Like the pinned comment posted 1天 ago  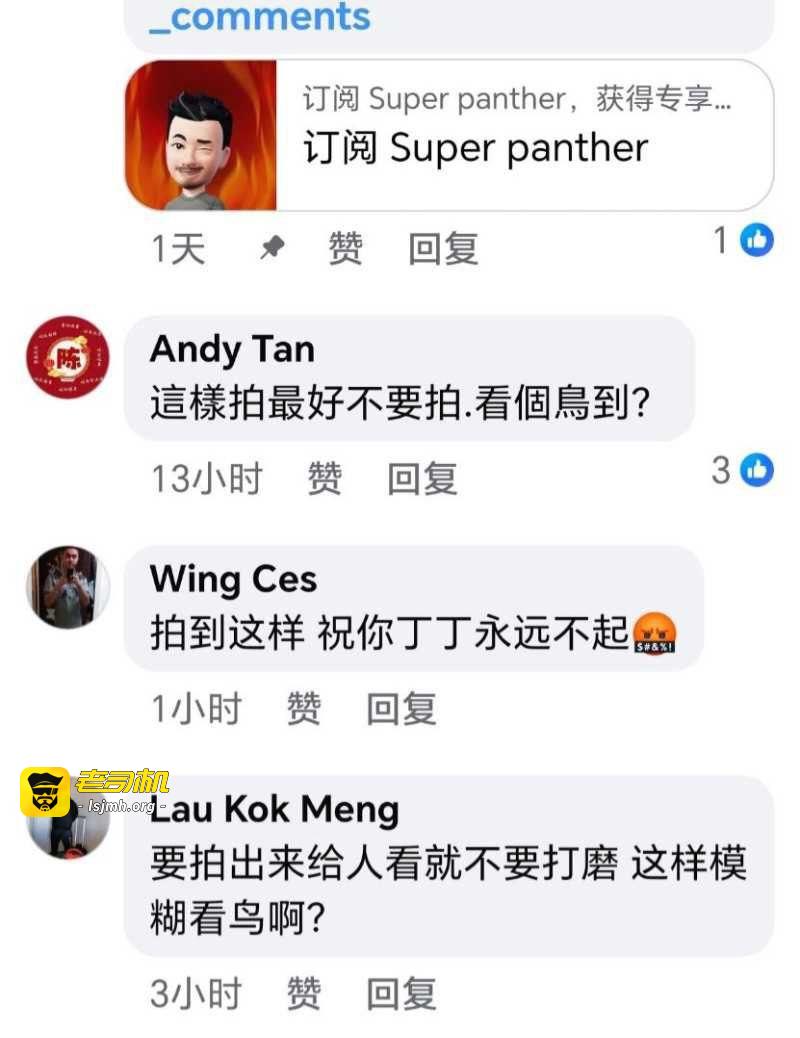pyautogui.click(x=345, y=248)
